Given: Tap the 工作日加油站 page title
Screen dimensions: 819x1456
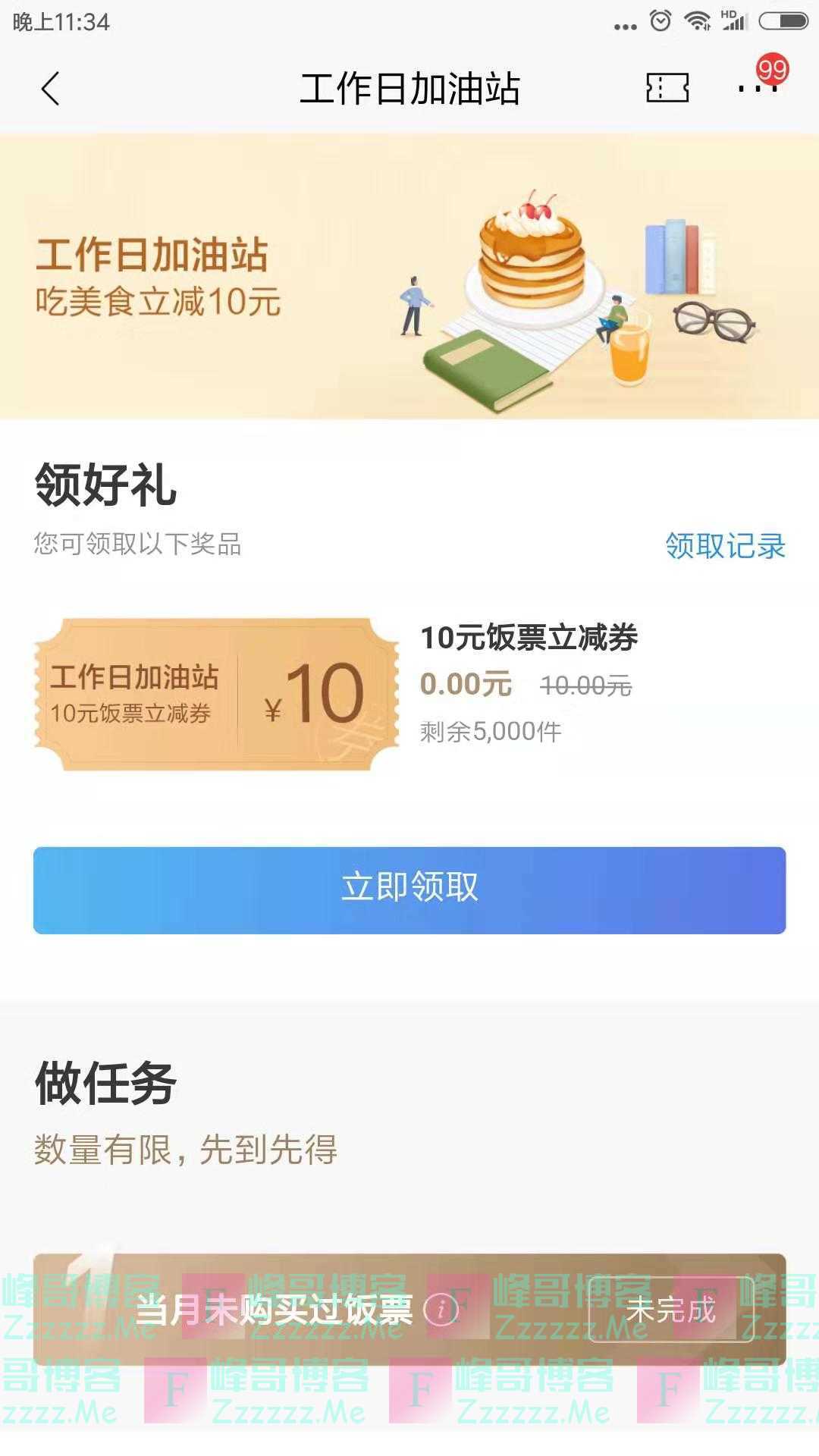Looking at the screenshot, I should coord(409,87).
